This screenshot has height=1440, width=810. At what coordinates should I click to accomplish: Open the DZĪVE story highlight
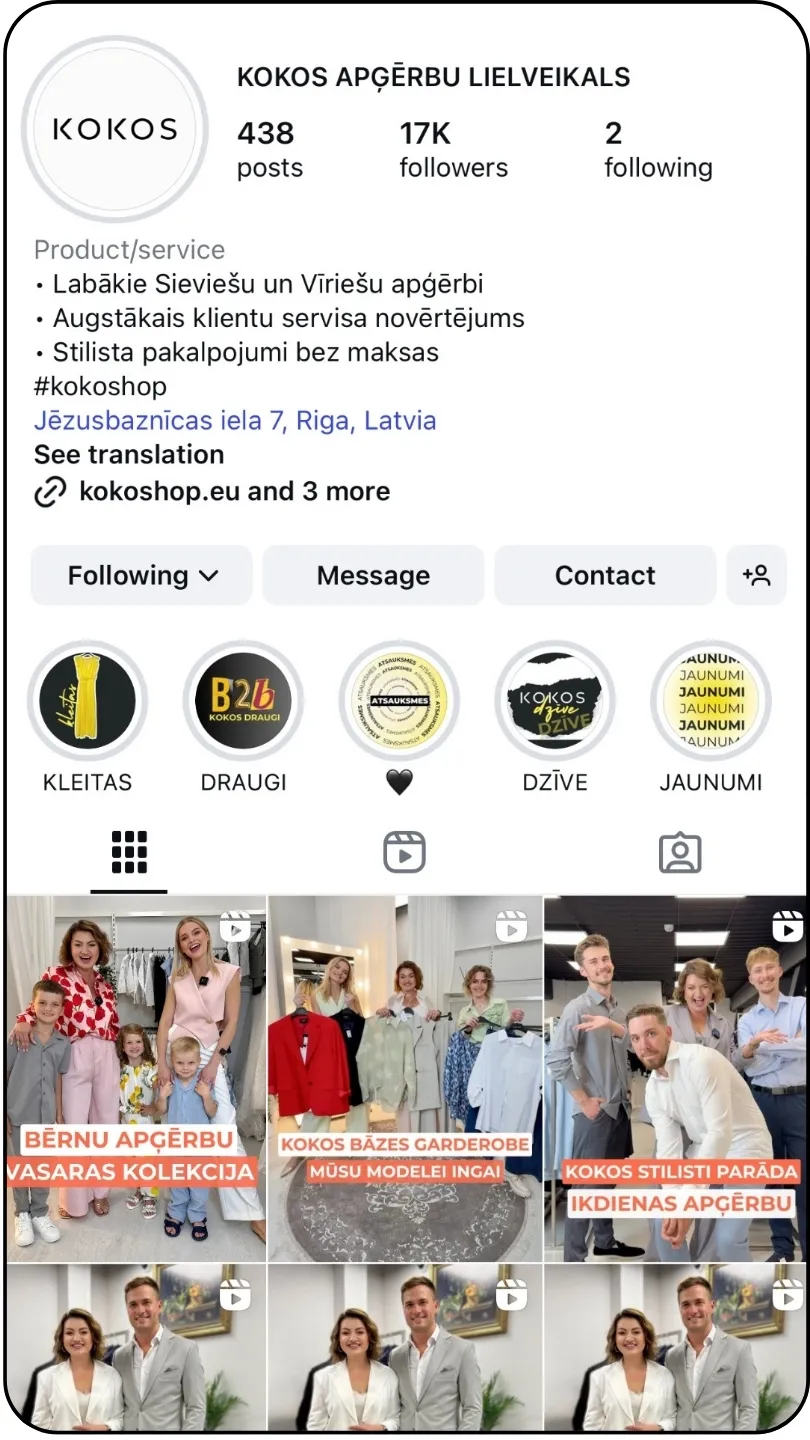pyautogui.click(x=555, y=701)
